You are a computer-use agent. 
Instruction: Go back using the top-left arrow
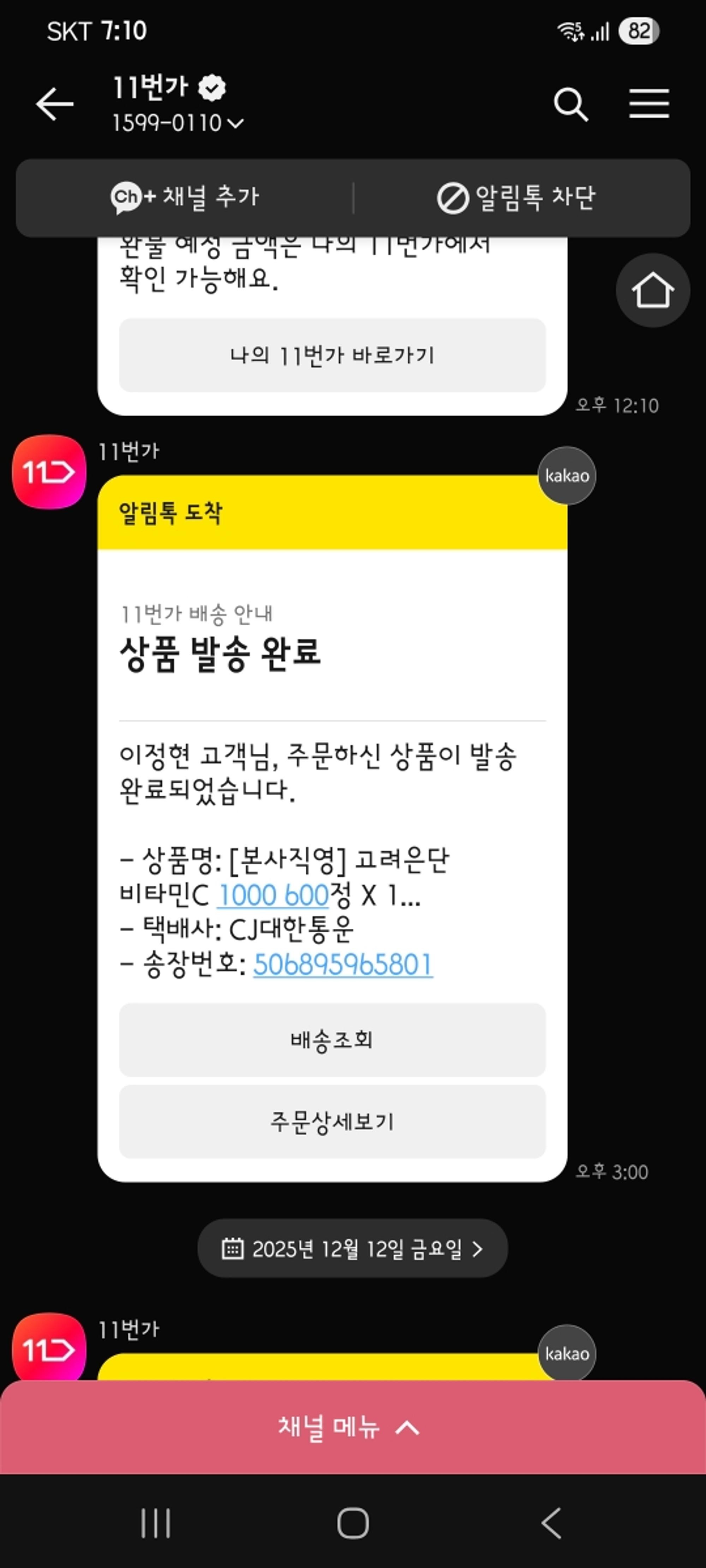pos(55,104)
